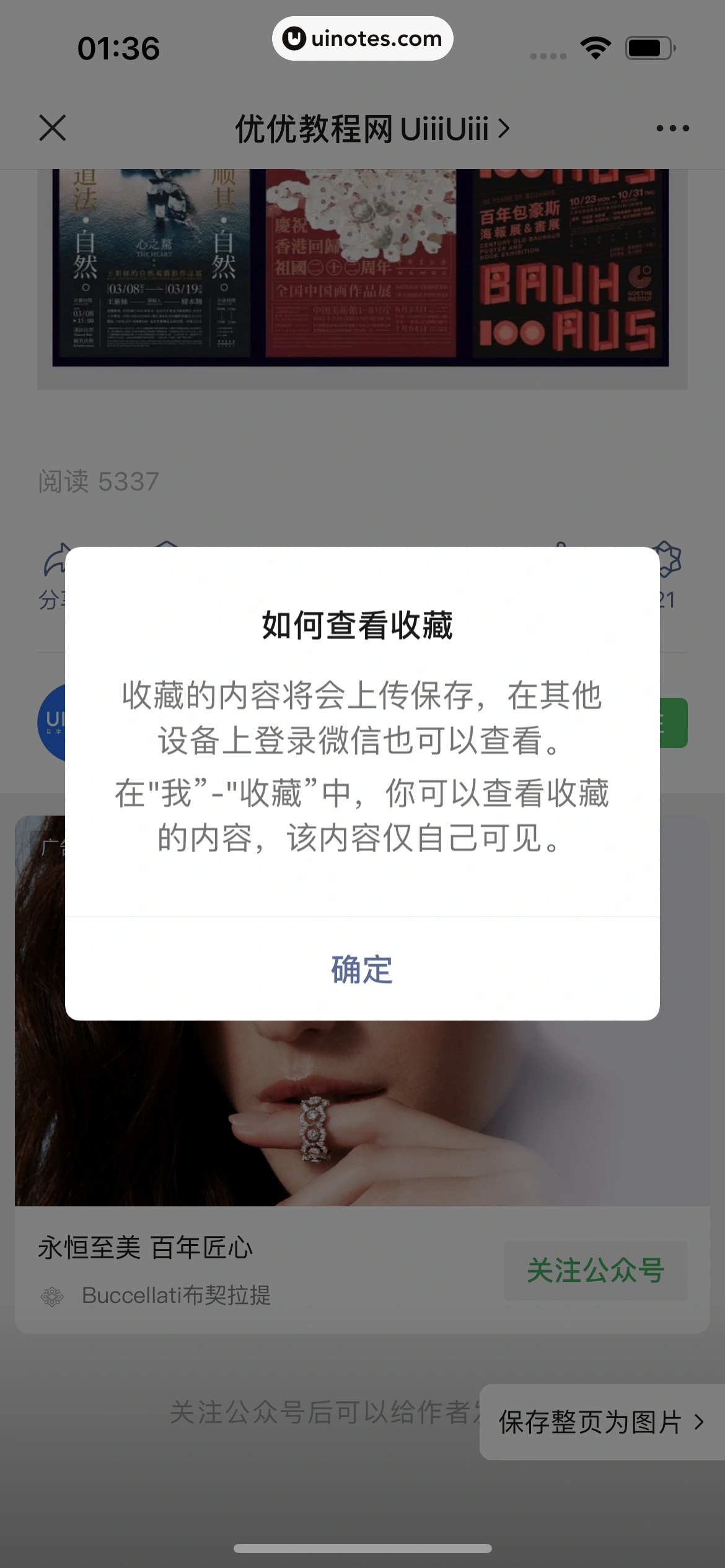
Task: Tap the Buccellati jewelry ad image
Action: coord(362,1115)
